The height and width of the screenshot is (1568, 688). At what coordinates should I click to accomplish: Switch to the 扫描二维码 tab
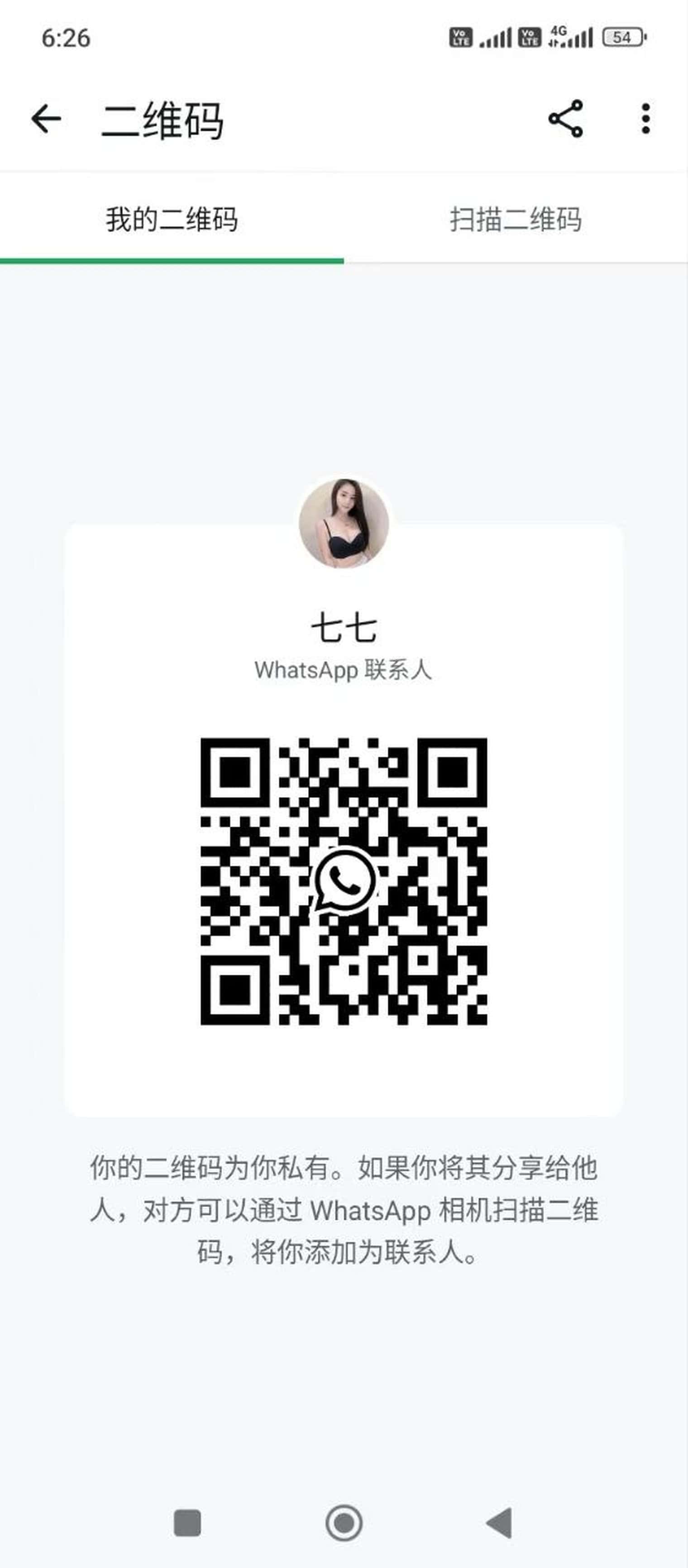[515, 220]
